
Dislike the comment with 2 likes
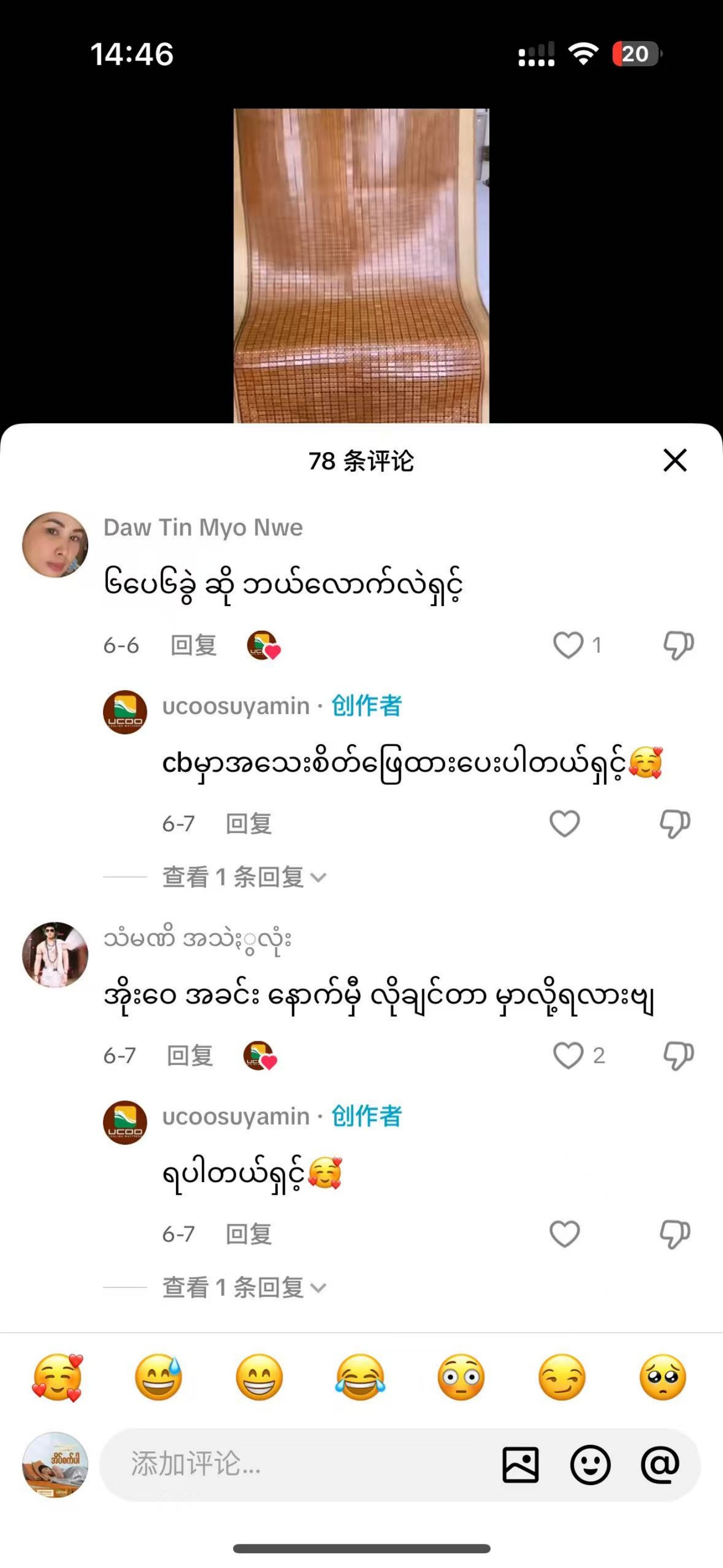tap(678, 1055)
